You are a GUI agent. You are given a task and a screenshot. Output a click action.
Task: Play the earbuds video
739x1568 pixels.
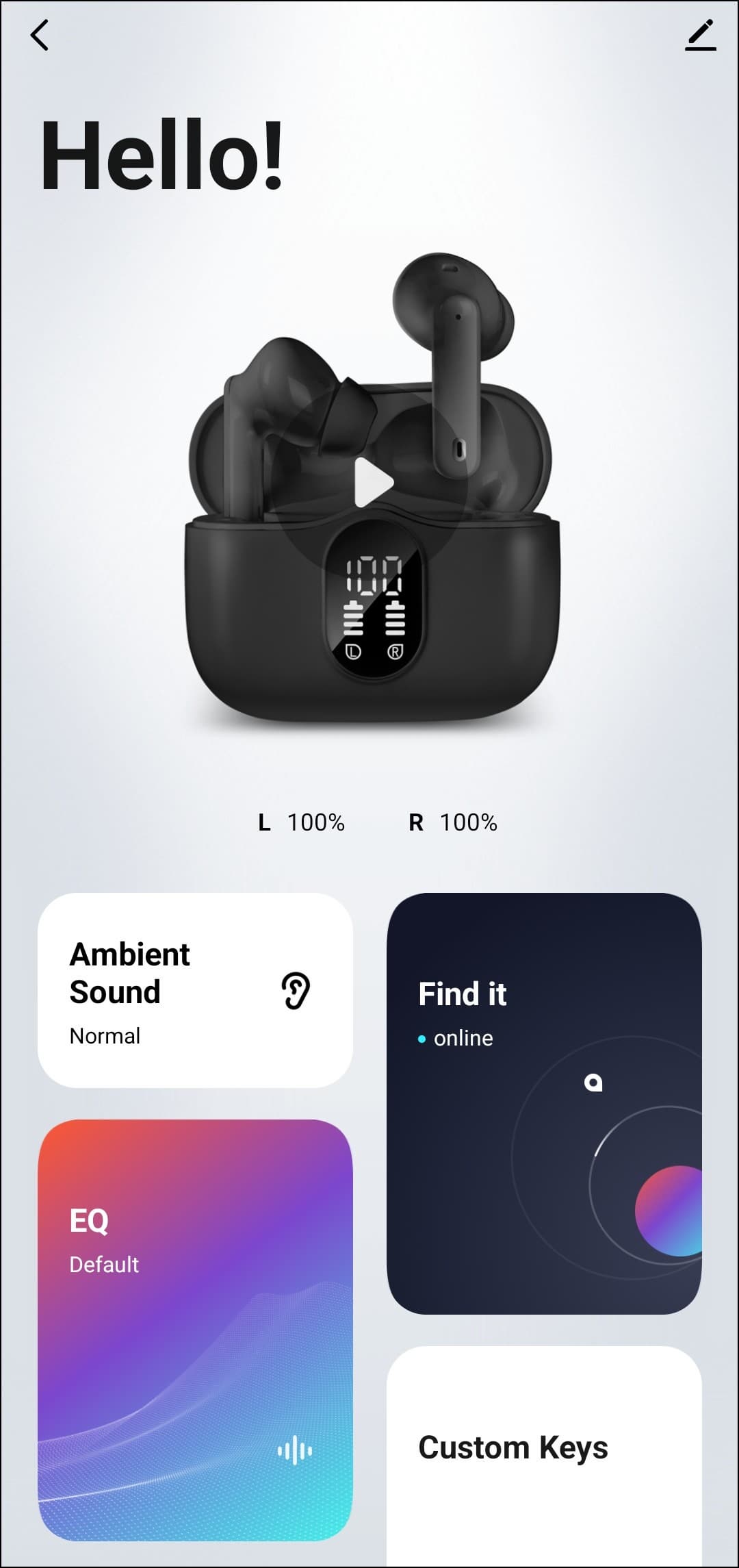pyautogui.click(x=373, y=483)
